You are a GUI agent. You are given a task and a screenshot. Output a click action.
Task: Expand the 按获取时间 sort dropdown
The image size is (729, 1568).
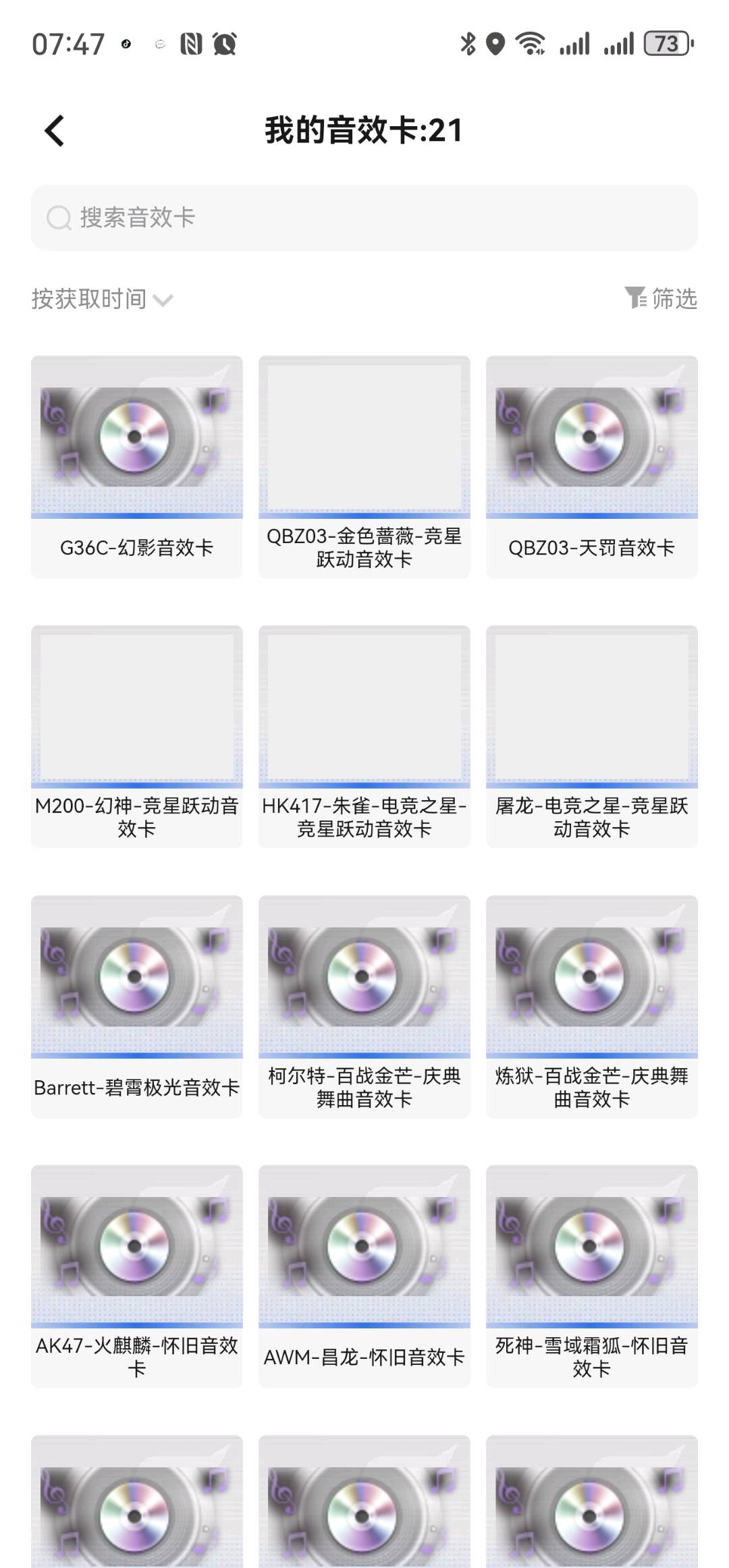pos(103,299)
